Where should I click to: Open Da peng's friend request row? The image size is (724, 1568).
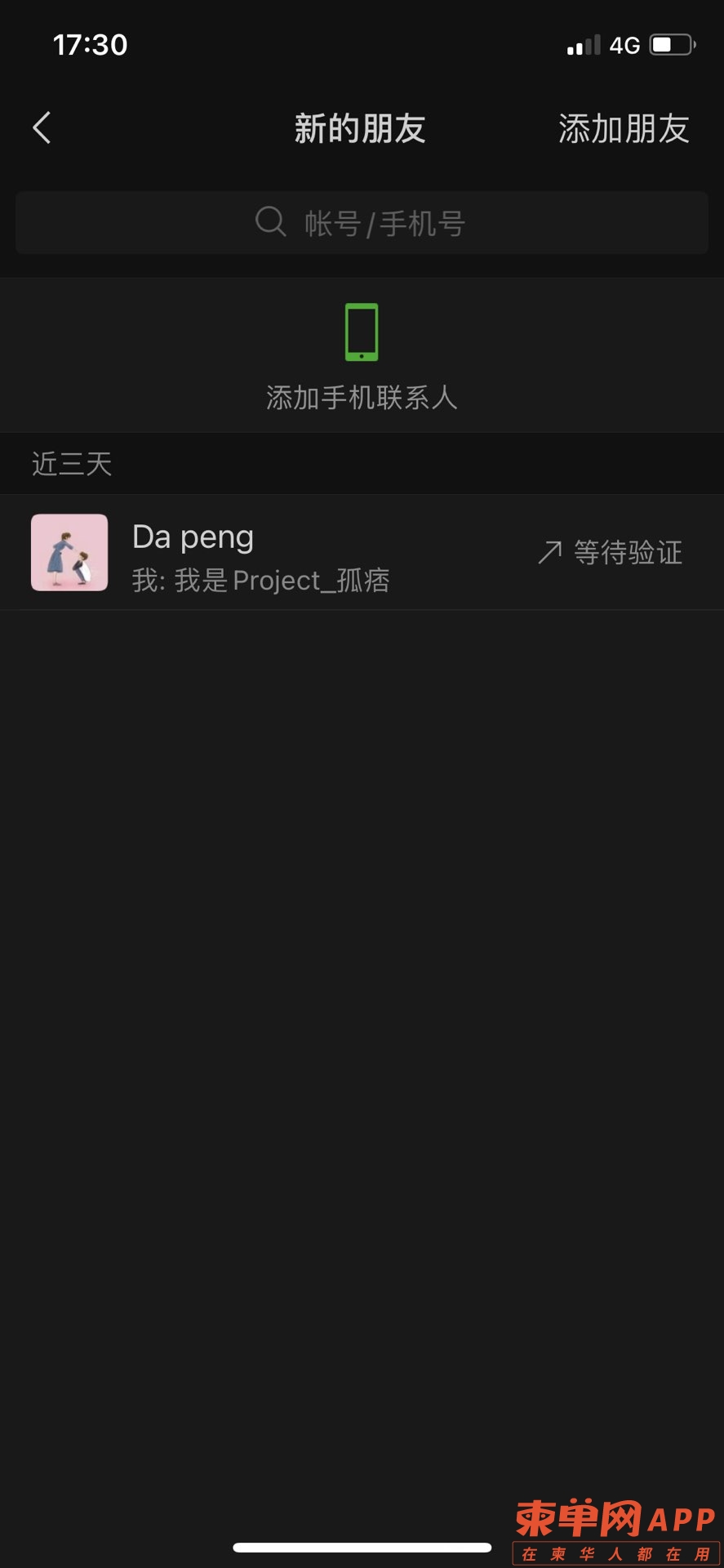point(326,553)
